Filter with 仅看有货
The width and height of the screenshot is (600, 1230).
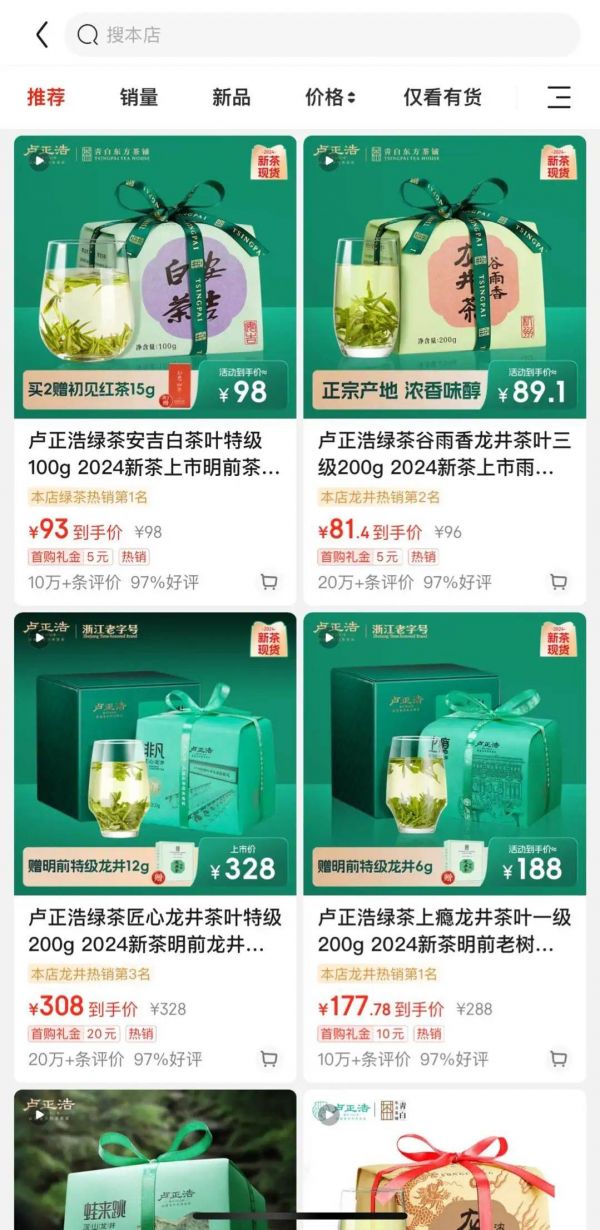tap(442, 97)
